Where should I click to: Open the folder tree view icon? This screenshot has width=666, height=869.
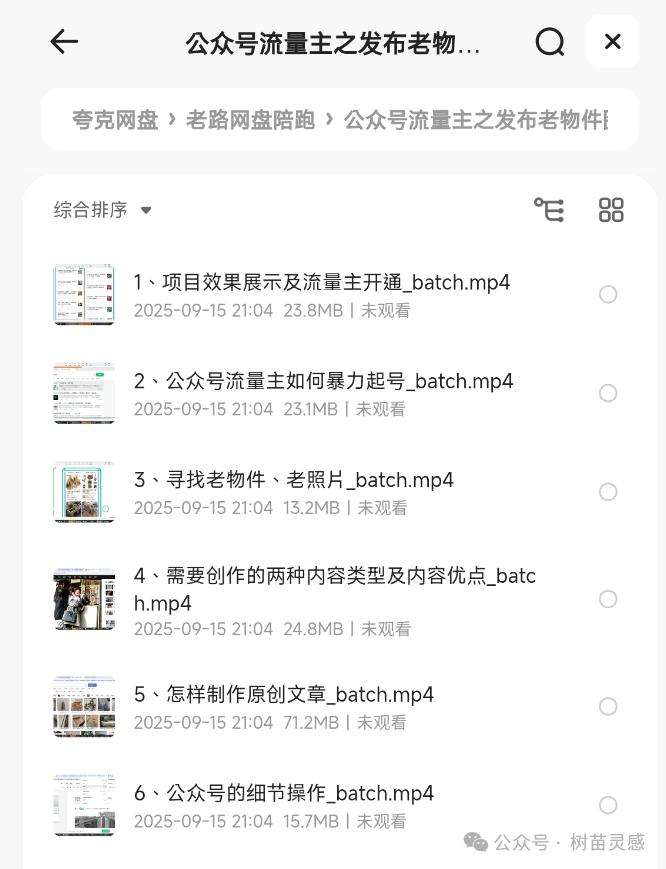click(x=549, y=210)
